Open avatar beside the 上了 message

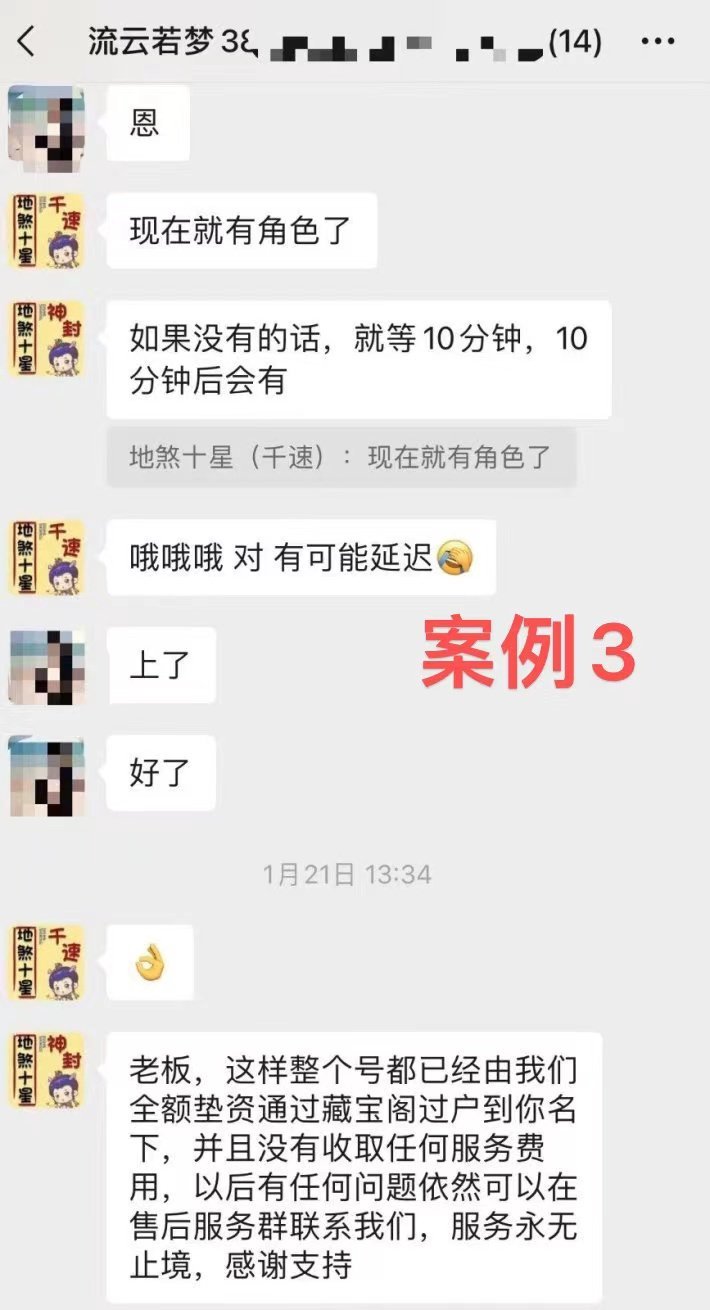[46, 664]
